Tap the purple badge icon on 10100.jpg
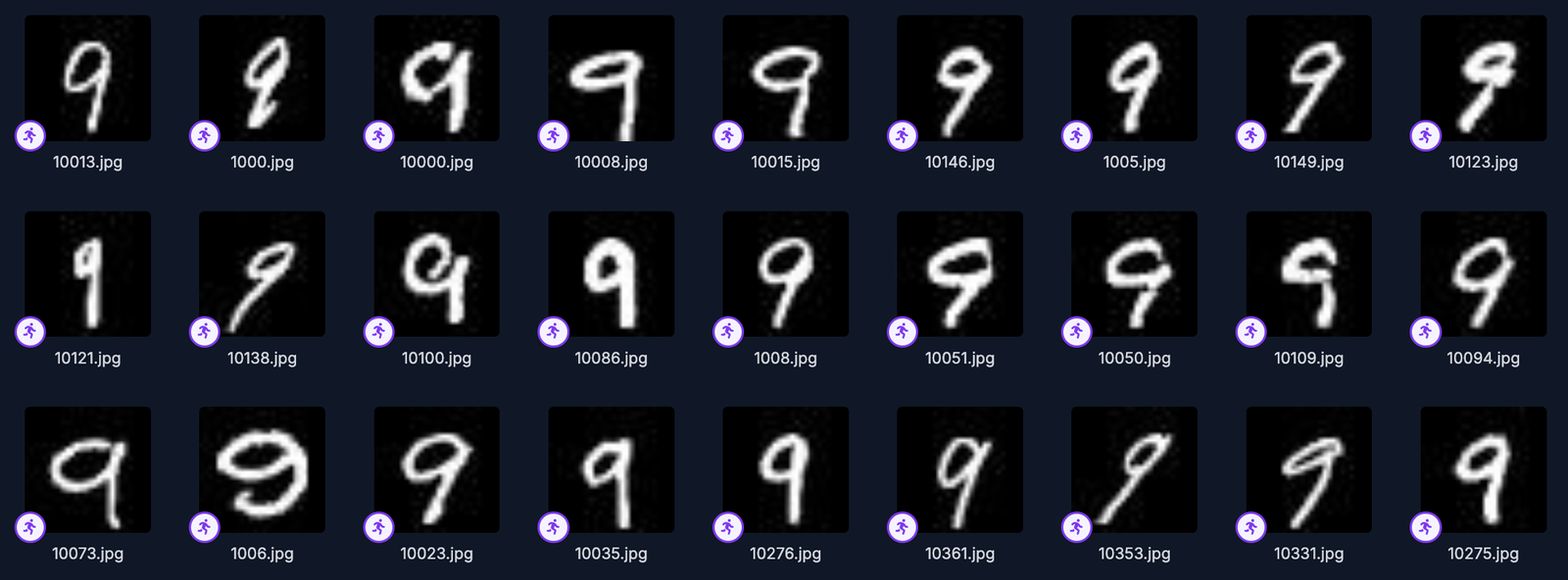The width and height of the screenshot is (1568, 580). (379, 331)
